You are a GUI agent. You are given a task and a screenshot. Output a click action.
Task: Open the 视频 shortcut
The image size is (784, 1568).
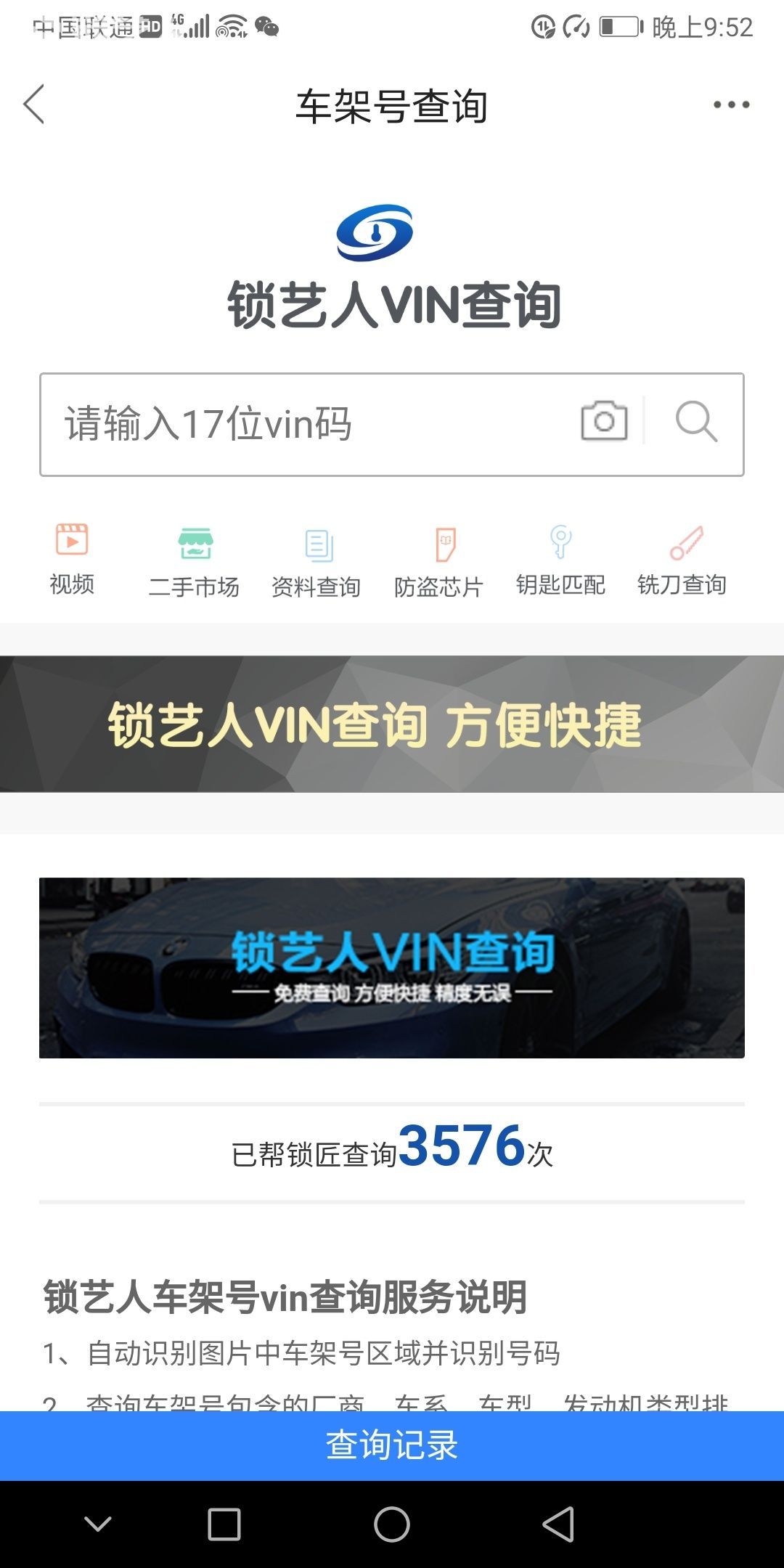72,558
